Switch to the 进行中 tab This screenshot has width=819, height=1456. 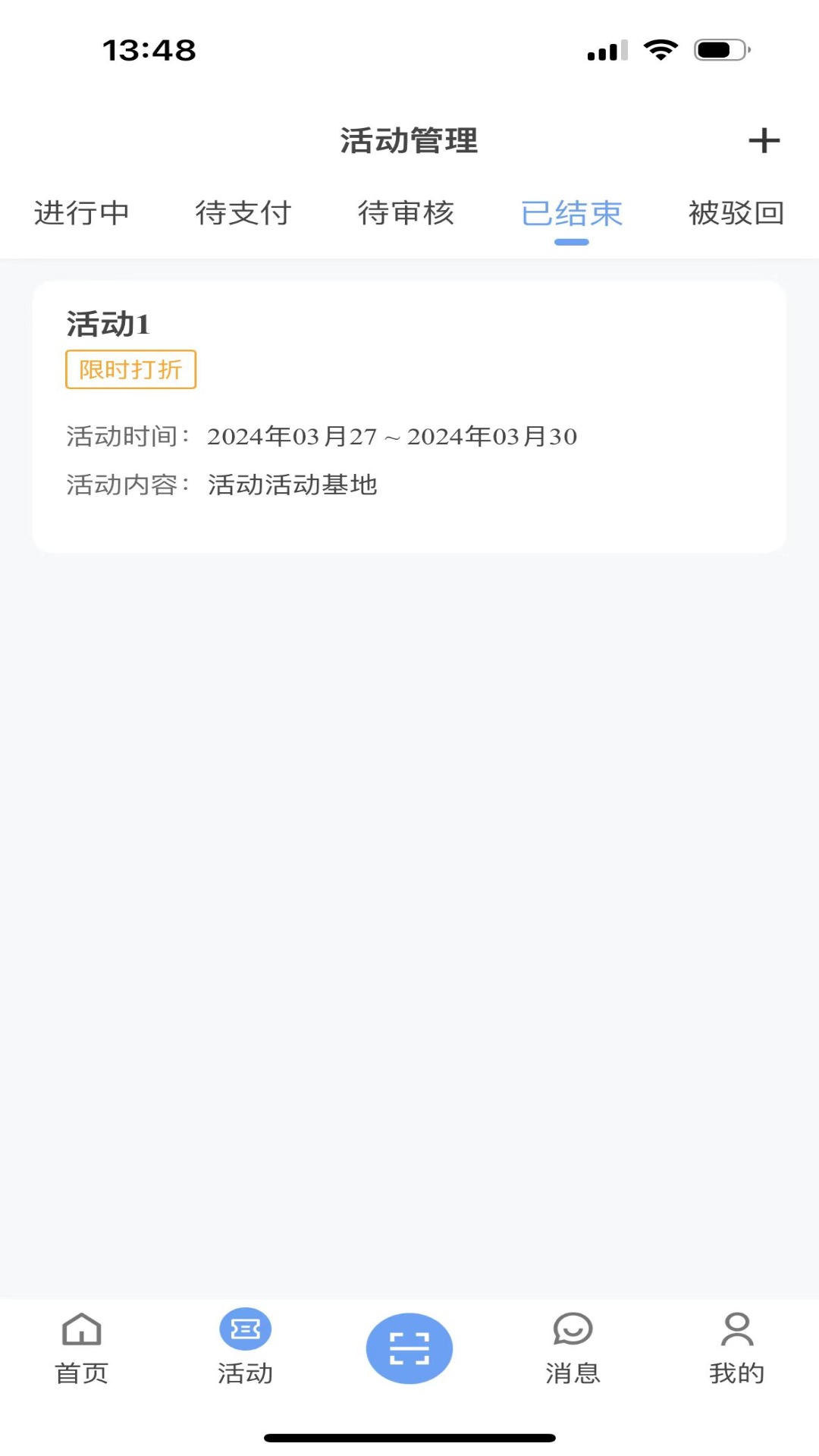tap(82, 214)
